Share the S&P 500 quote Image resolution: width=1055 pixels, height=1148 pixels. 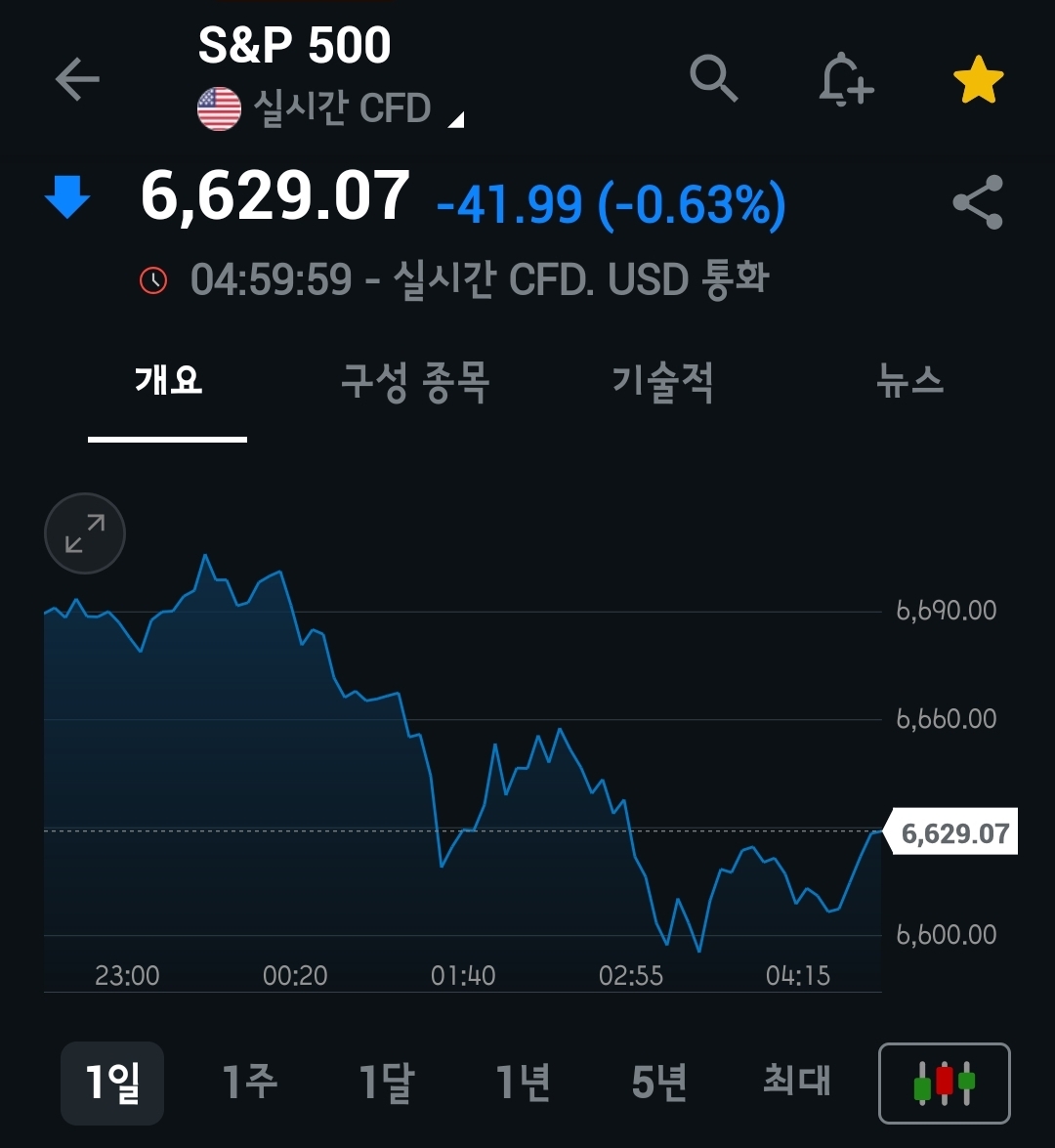coord(978,202)
